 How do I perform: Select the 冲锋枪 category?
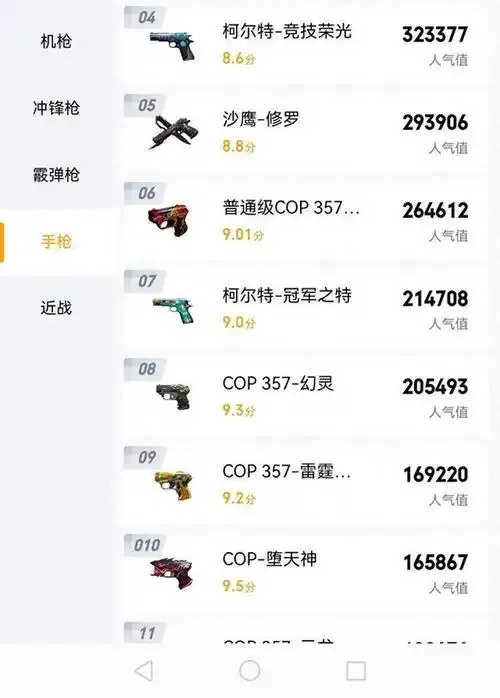pos(56,108)
